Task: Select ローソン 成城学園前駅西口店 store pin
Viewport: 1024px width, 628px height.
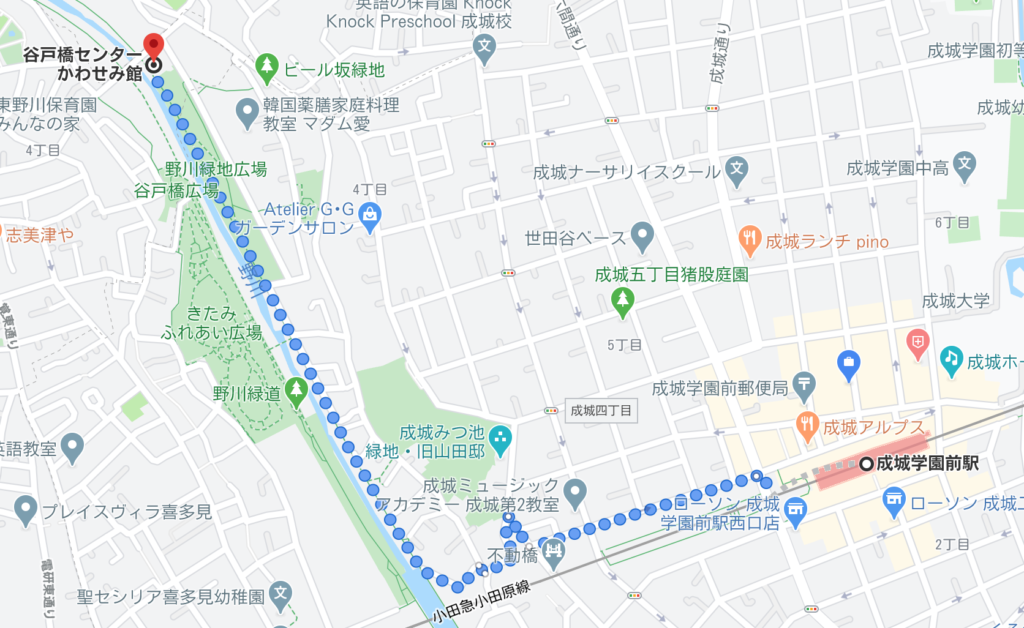Action: 796,512
